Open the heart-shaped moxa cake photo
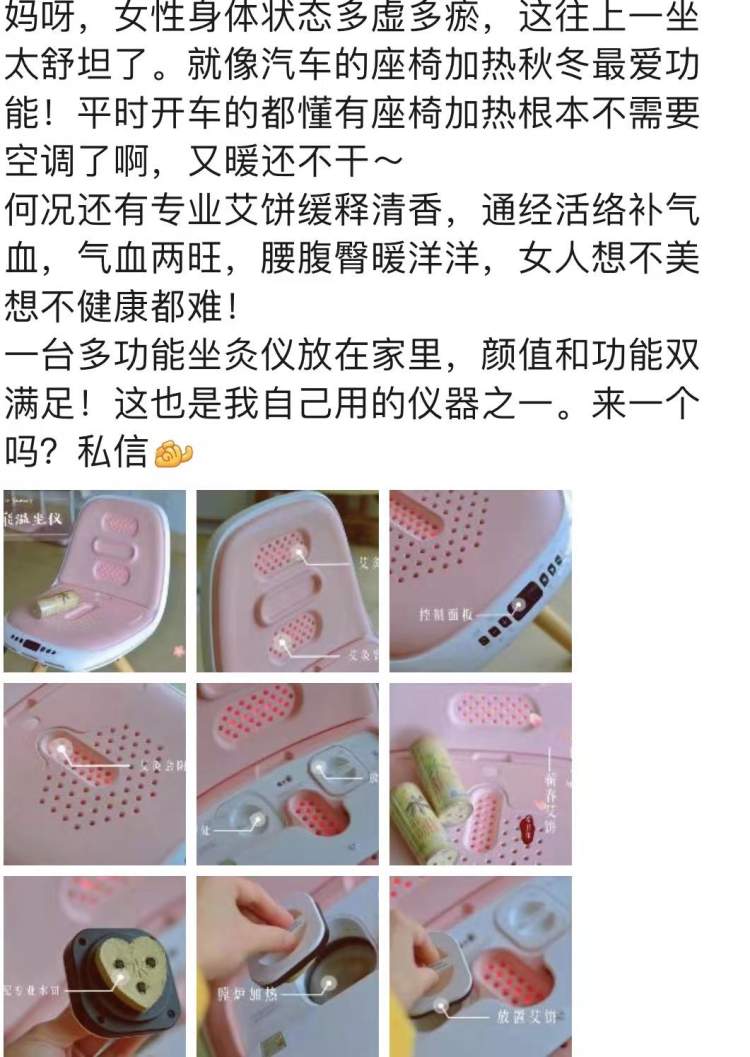The height and width of the screenshot is (1057, 750). tap(94, 966)
